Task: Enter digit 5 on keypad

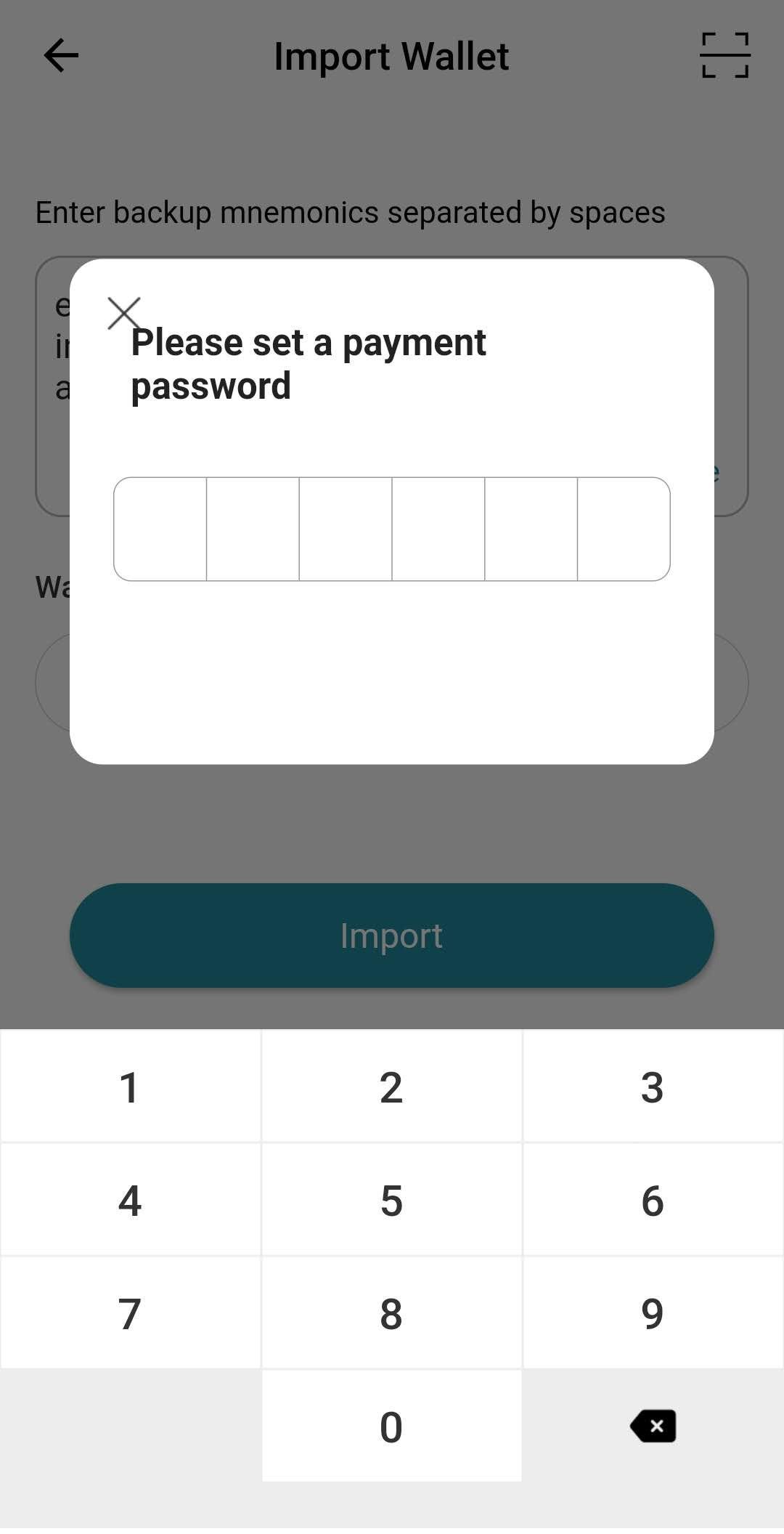Action: (x=391, y=1201)
